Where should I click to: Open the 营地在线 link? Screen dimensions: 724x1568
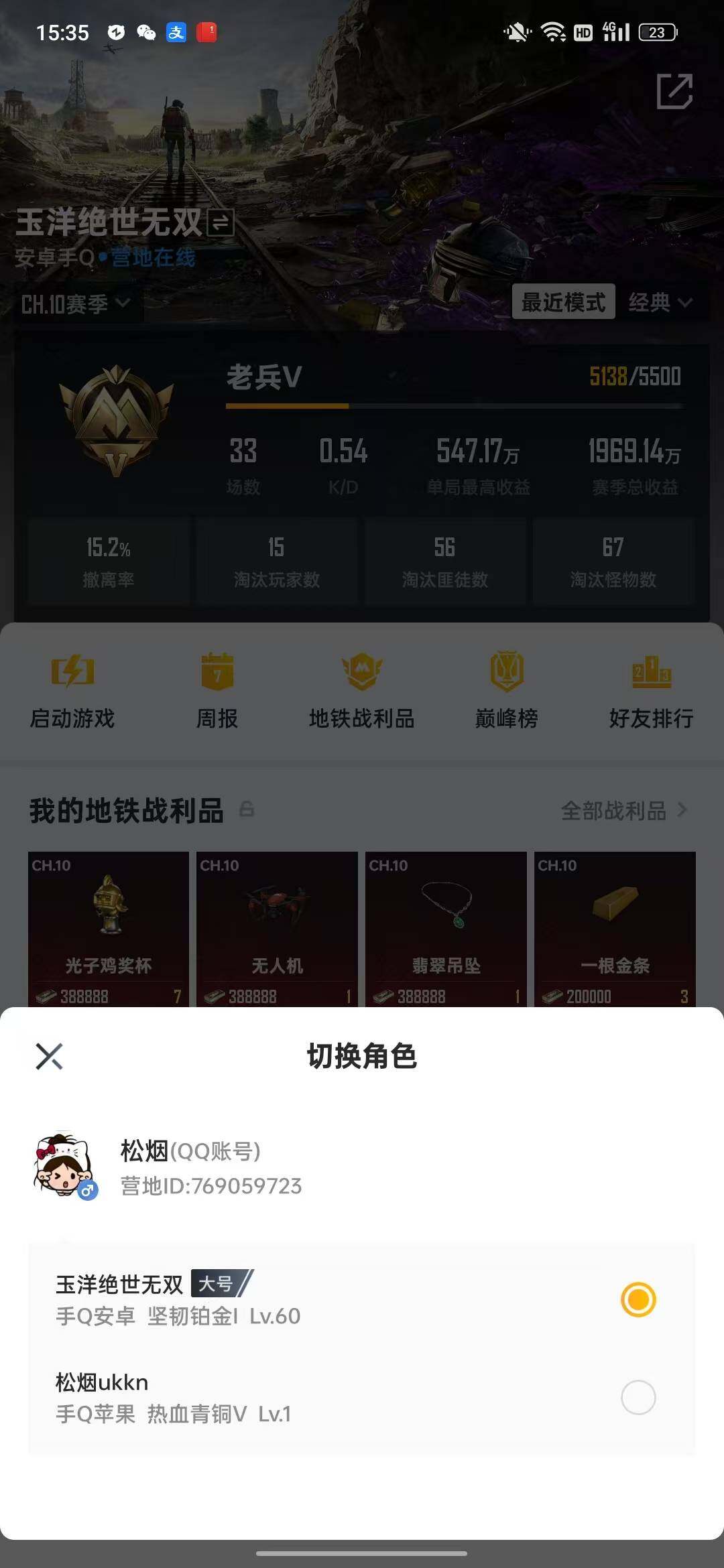pos(154,258)
